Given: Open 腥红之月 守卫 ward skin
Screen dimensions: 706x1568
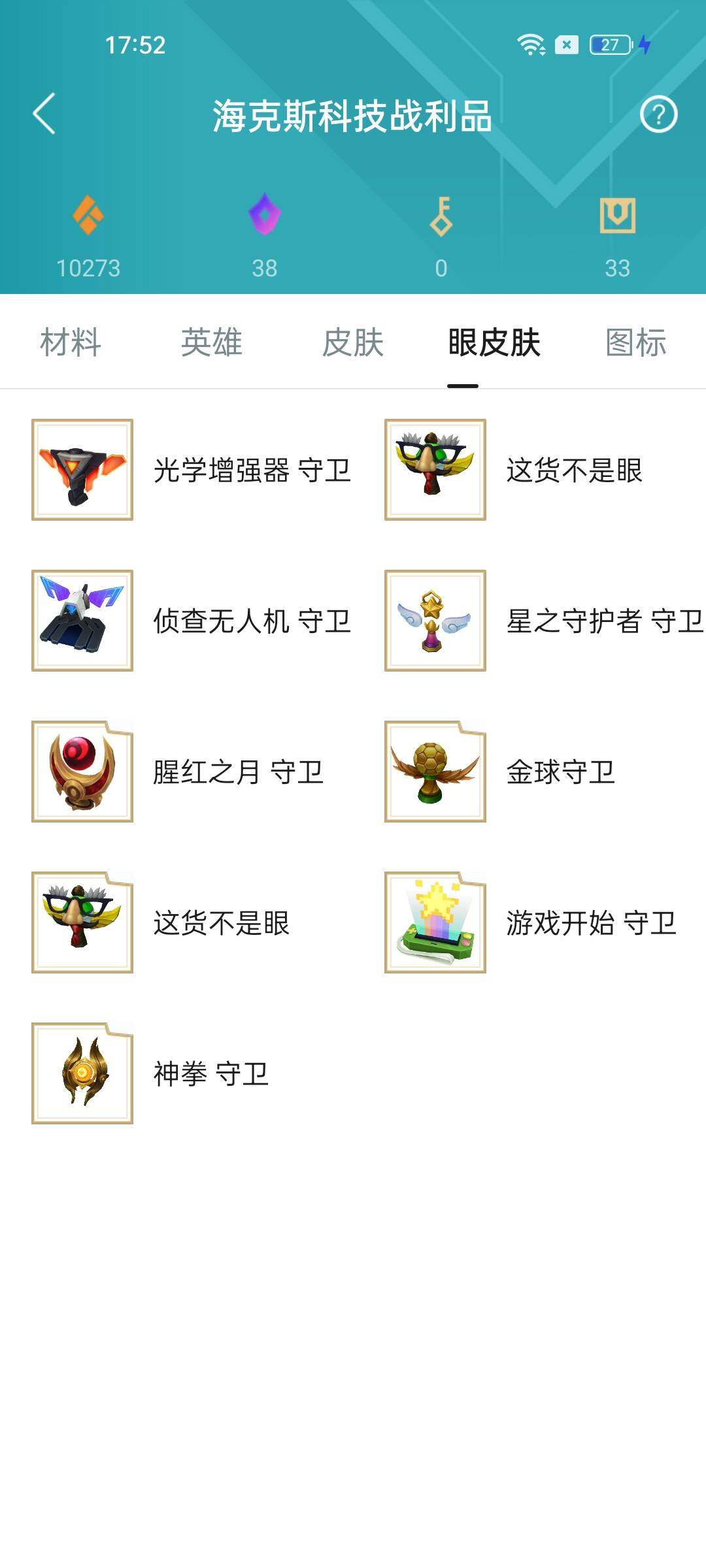Looking at the screenshot, I should pyautogui.click(x=82, y=772).
